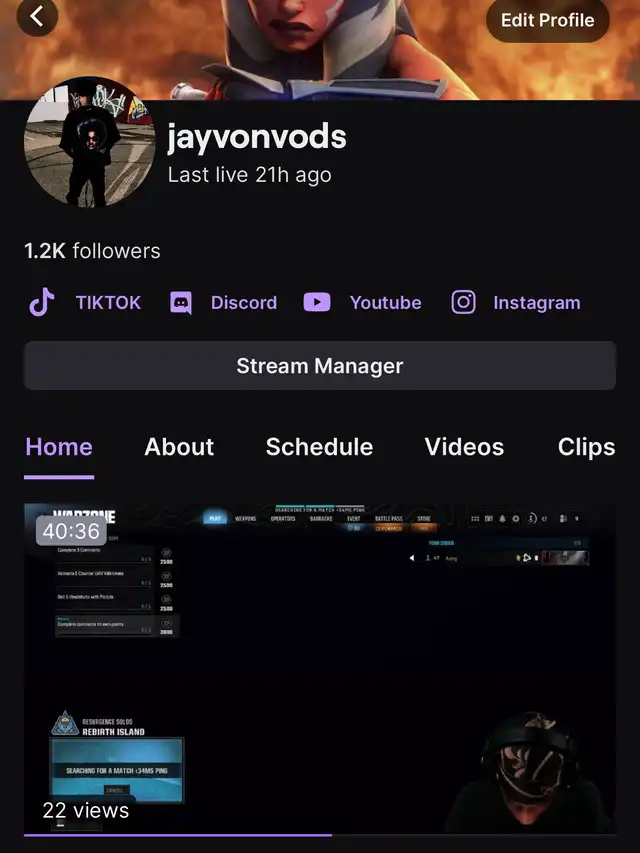Open the Stream Manager
This screenshot has width=640, height=853.
tap(320, 366)
